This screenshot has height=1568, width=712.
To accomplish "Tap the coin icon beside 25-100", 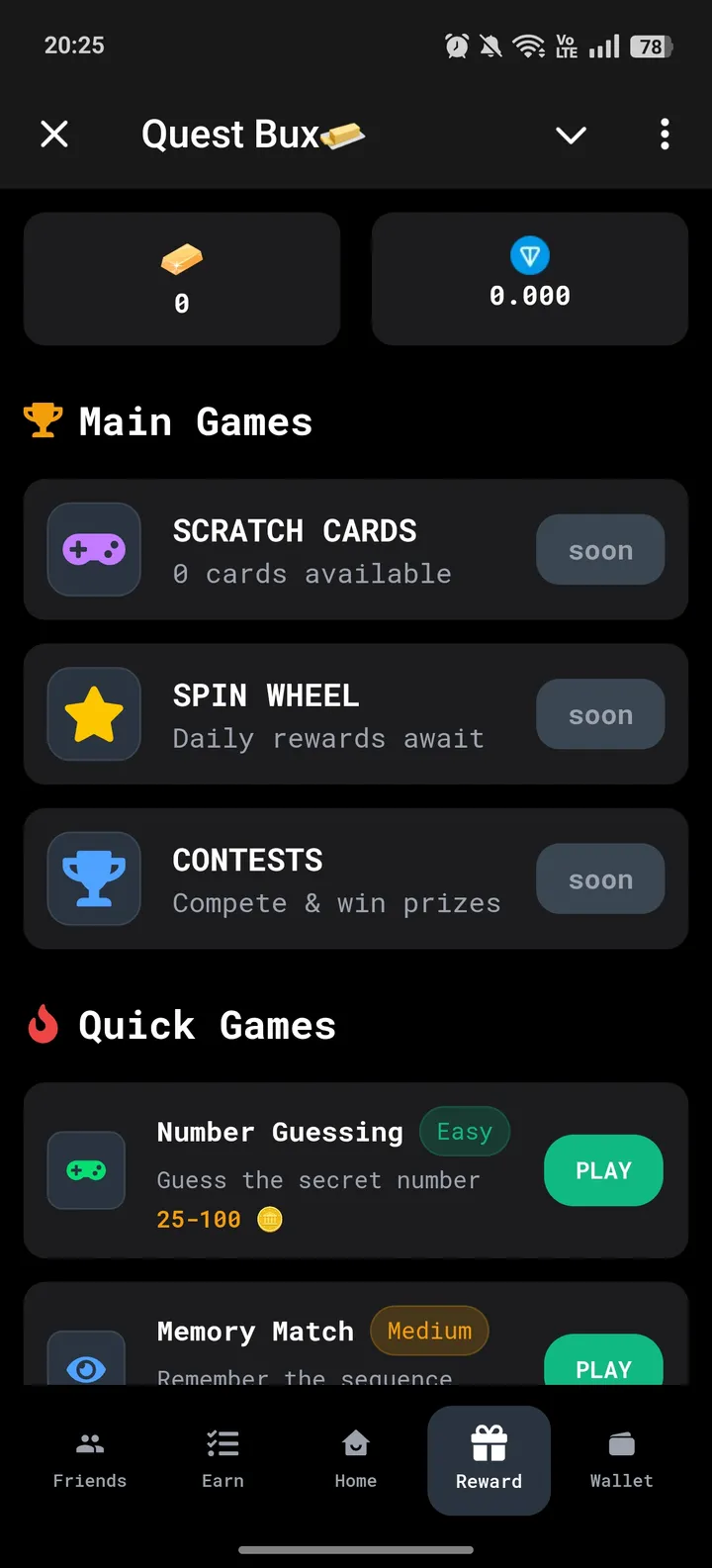I will tap(268, 1220).
